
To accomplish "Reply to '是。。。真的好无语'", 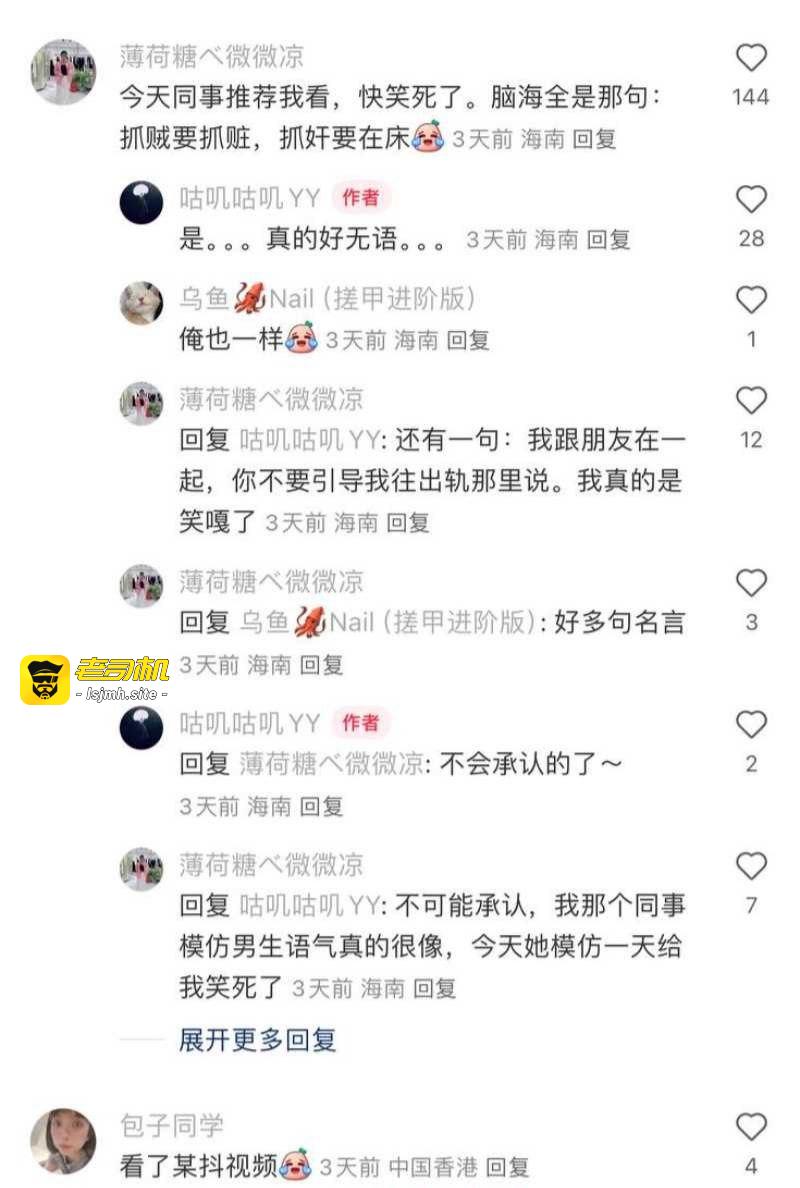I will click(x=608, y=240).
